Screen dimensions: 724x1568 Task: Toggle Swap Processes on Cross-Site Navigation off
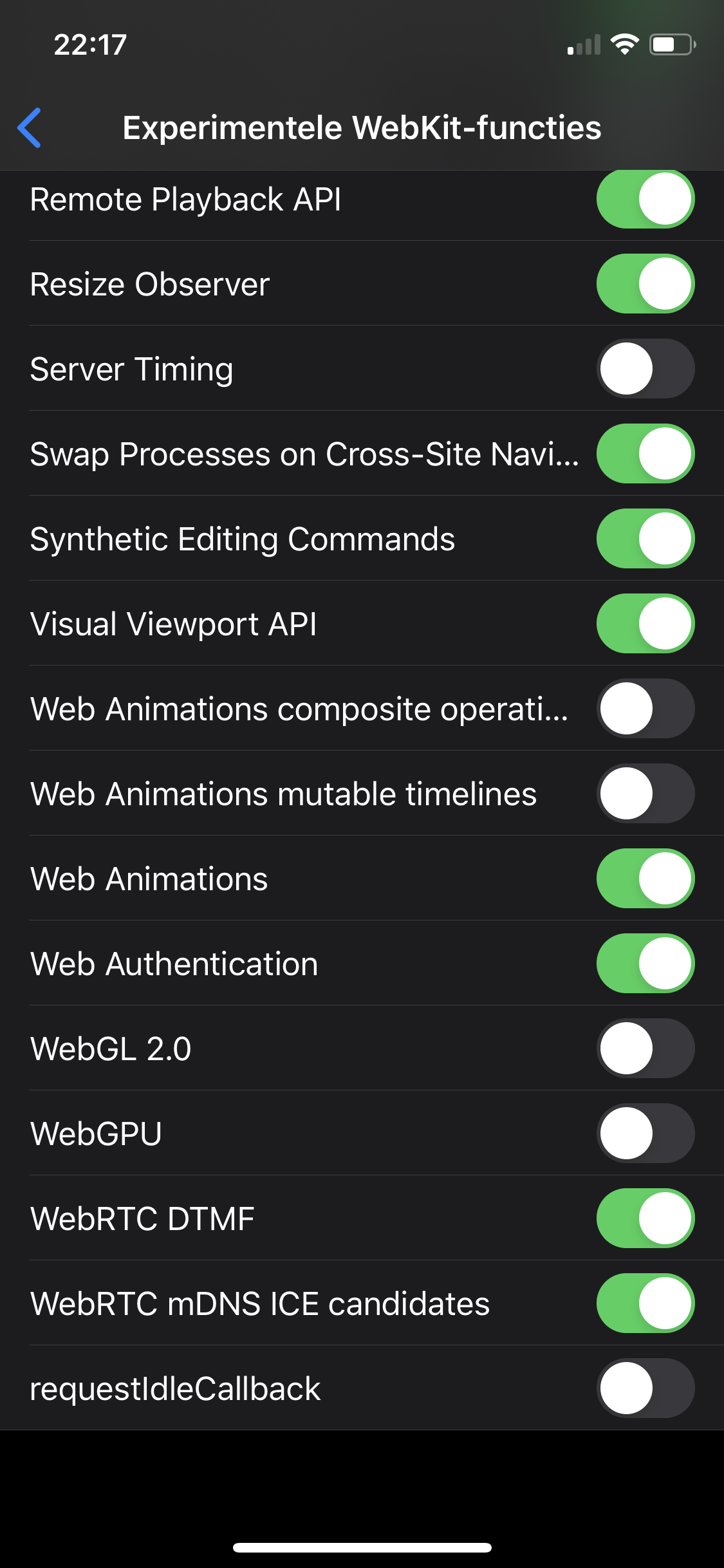(x=645, y=454)
